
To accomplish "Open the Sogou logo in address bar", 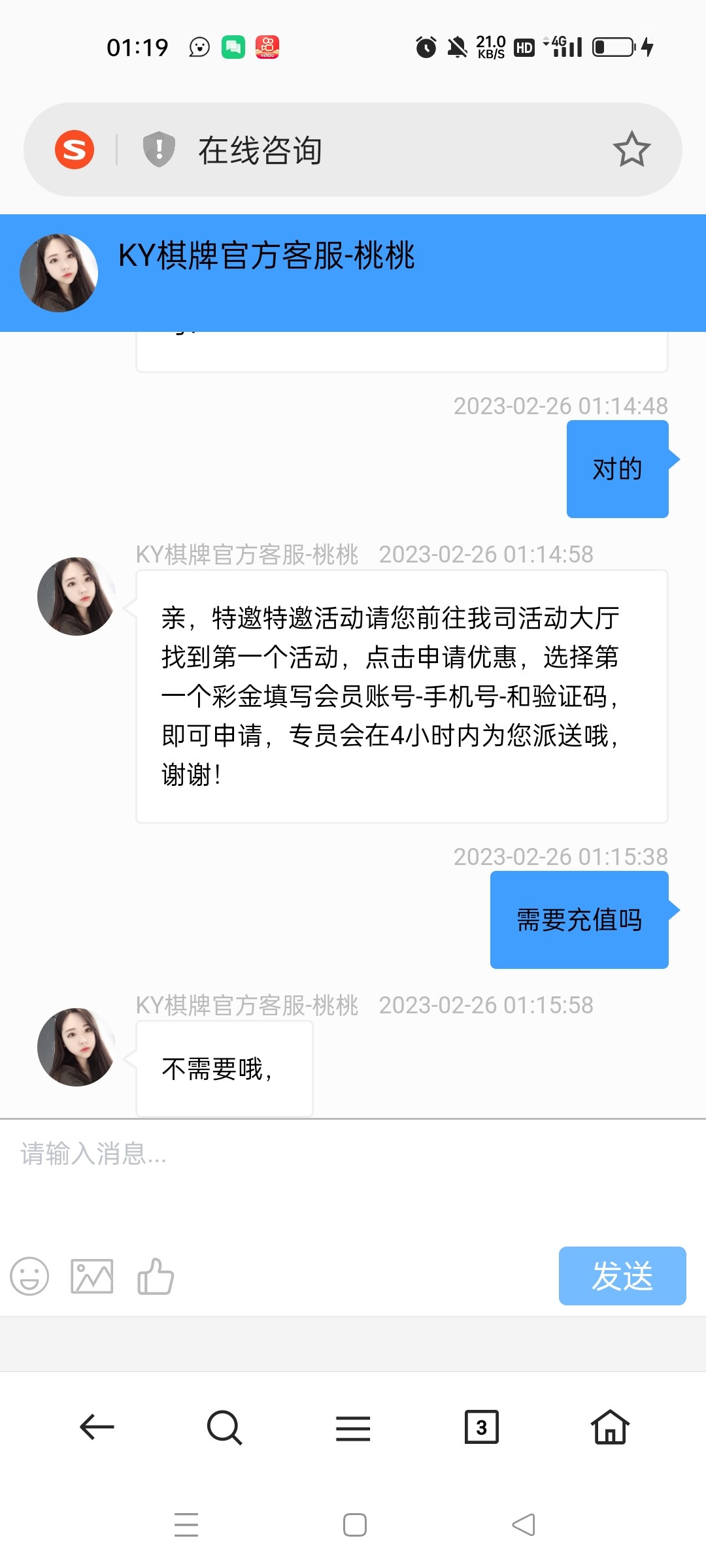I will pyautogui.click(x=75, y=150).
